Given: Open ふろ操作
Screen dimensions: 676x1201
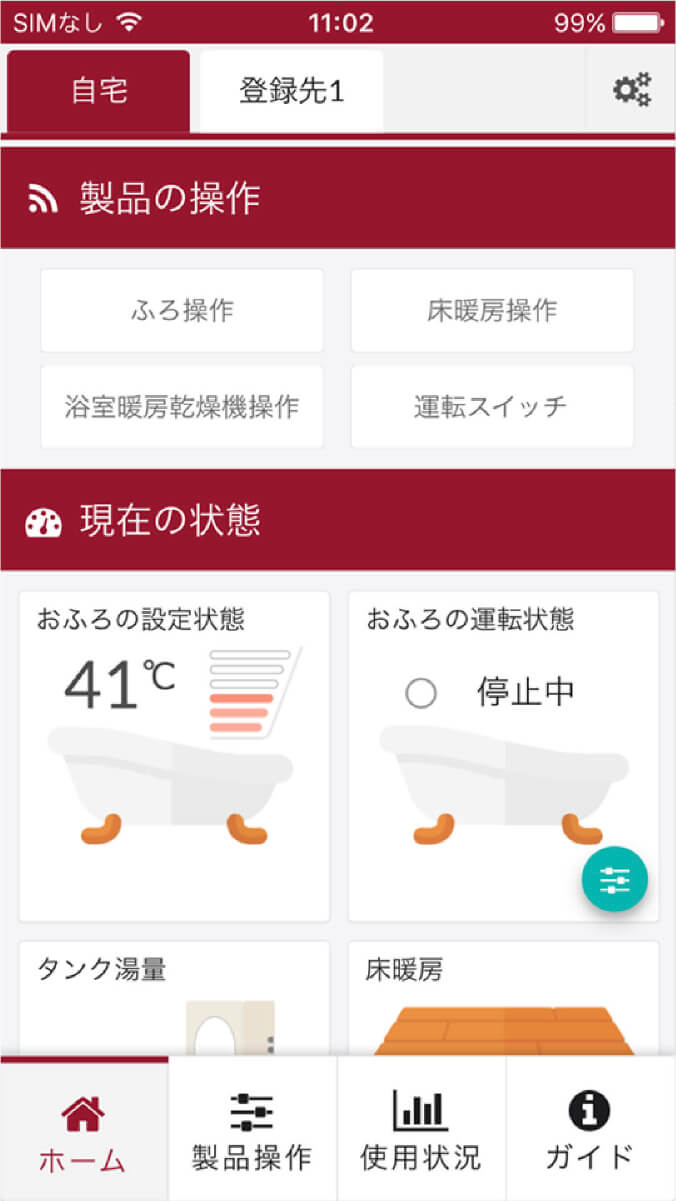Looking at the screenshot, I should tap(182, 310).
